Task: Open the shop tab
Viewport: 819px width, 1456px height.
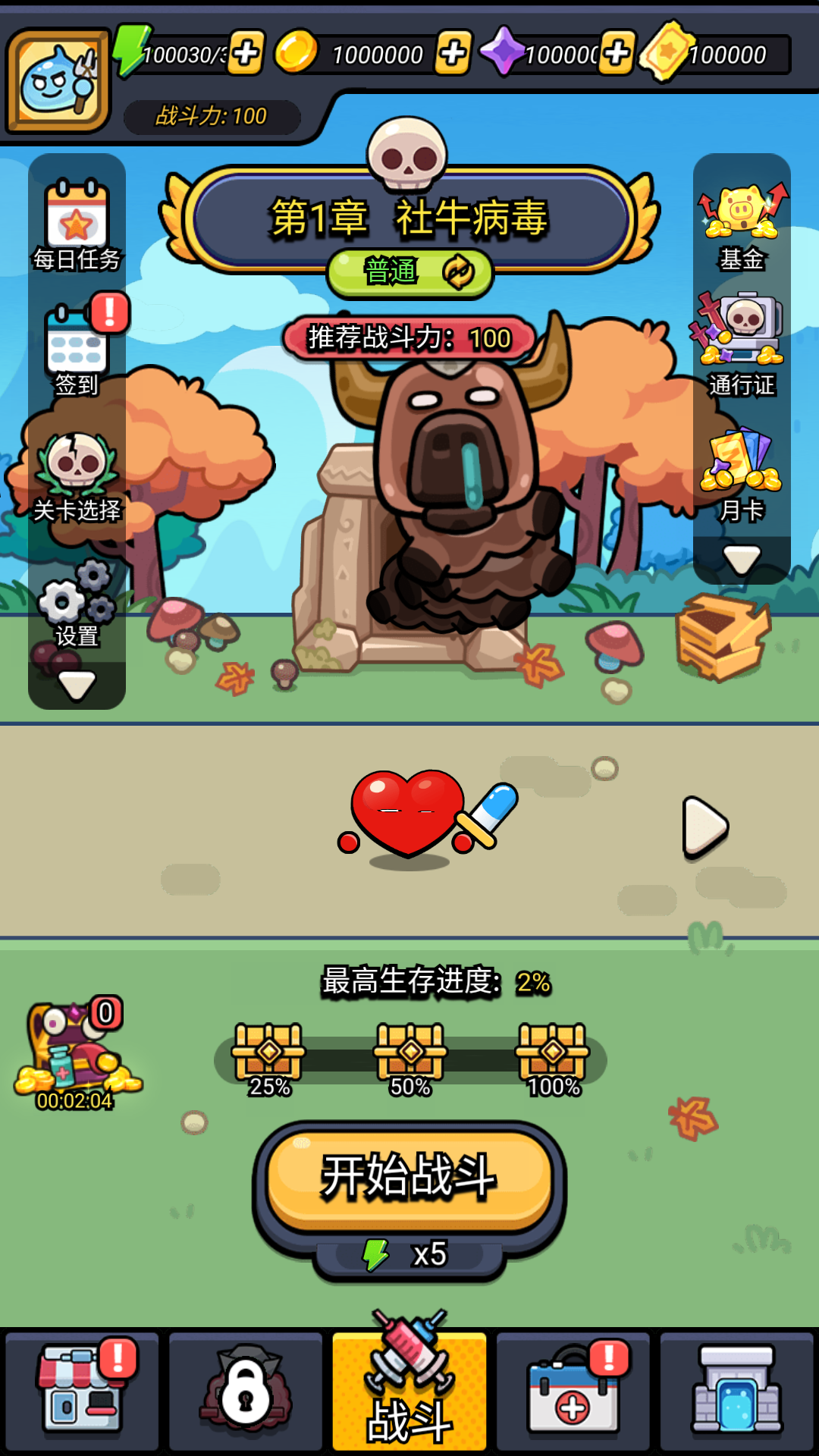Action: click(x=82, y=1391)
